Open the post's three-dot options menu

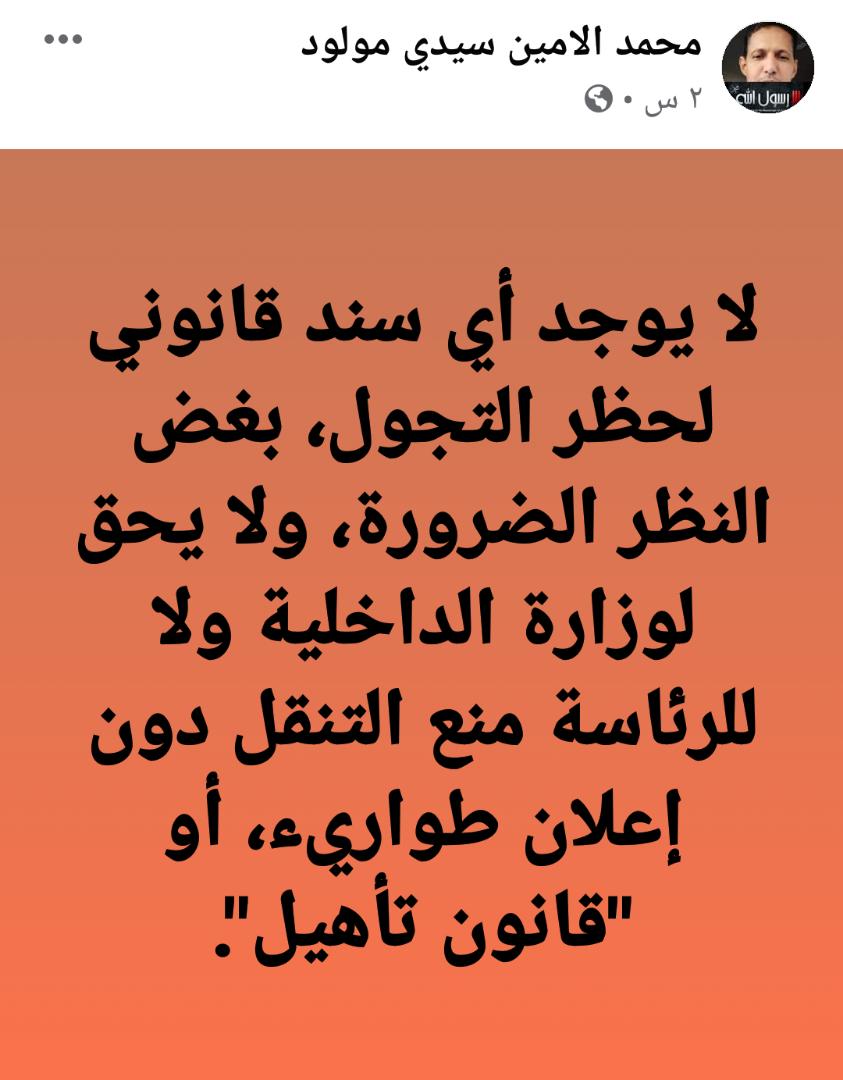pyautogui.click(x=63, y=40)
